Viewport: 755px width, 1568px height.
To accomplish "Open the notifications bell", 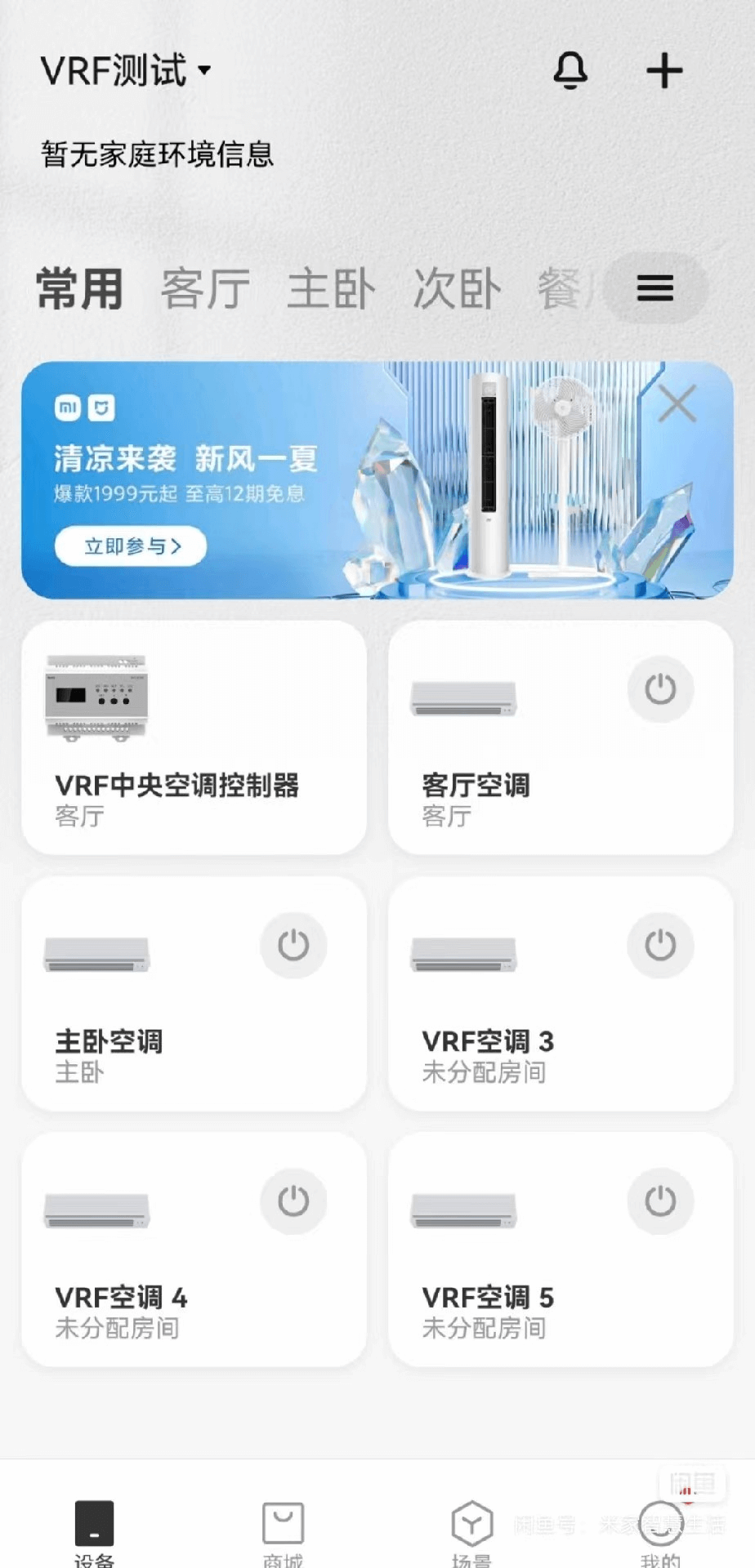I will 570,70.
